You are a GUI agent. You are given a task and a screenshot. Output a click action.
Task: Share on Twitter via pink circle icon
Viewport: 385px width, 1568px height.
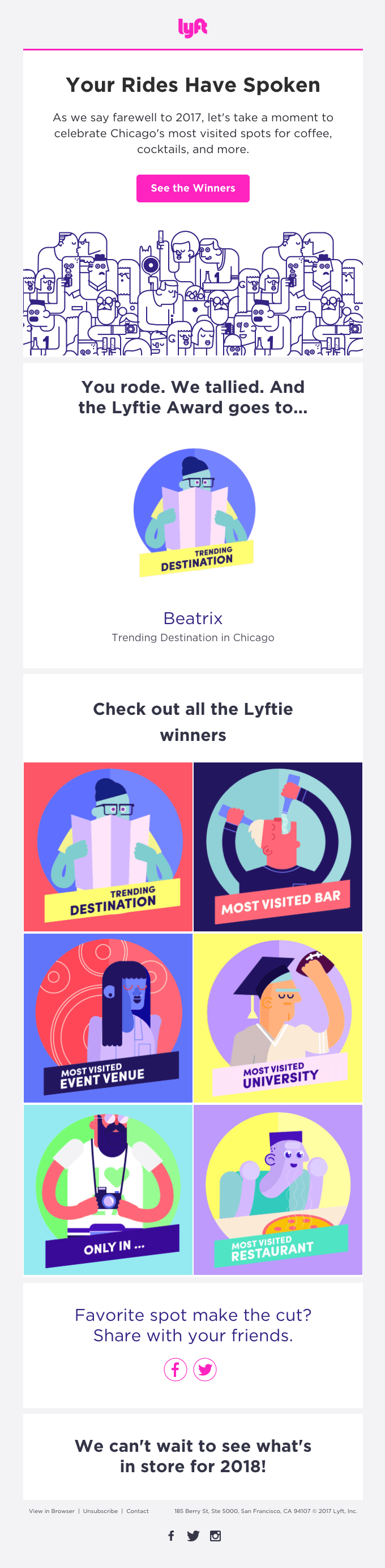205,1370
